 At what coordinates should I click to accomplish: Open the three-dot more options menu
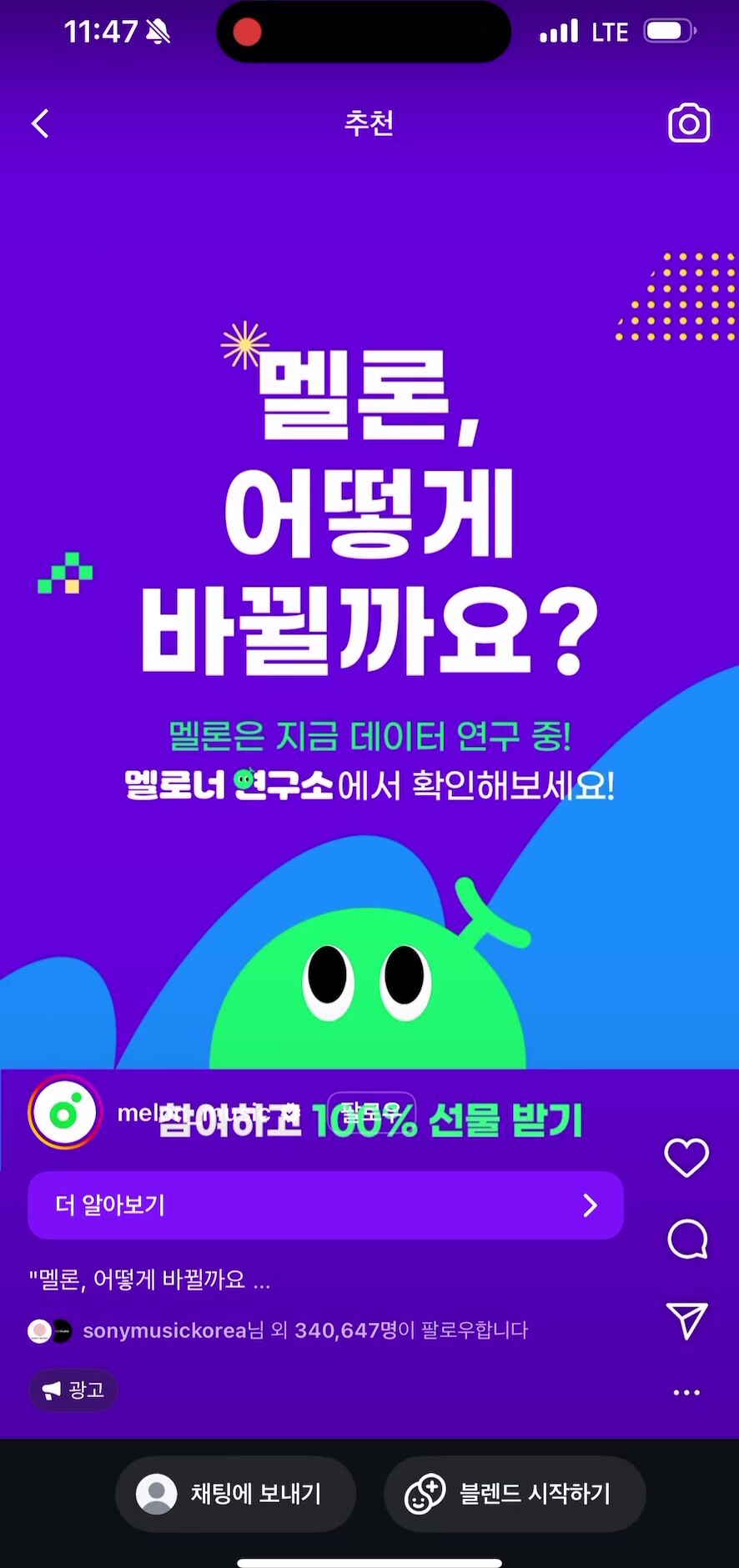point(686,1392)
